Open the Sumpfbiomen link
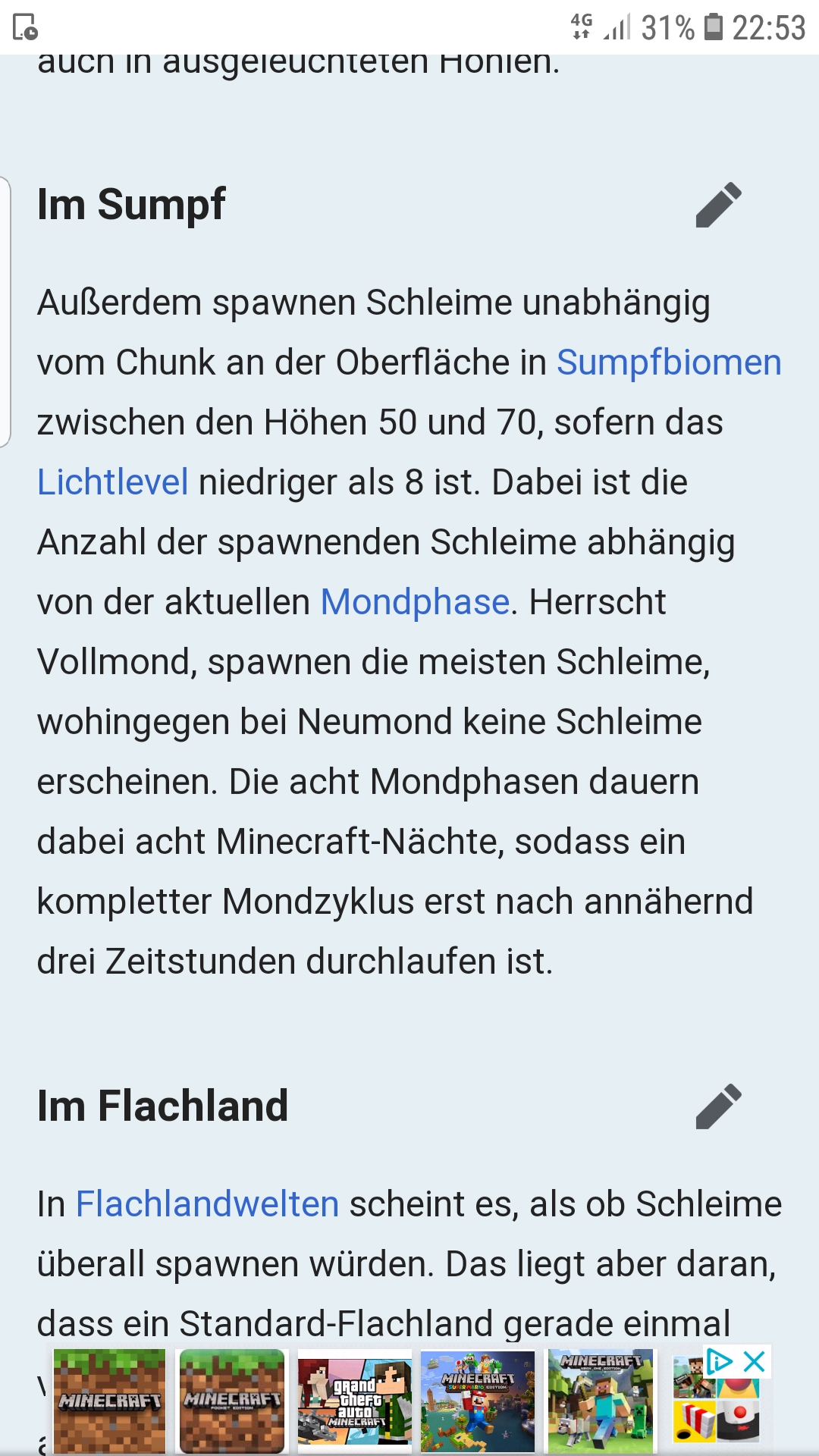819x1456 pixels. [669, 362]
